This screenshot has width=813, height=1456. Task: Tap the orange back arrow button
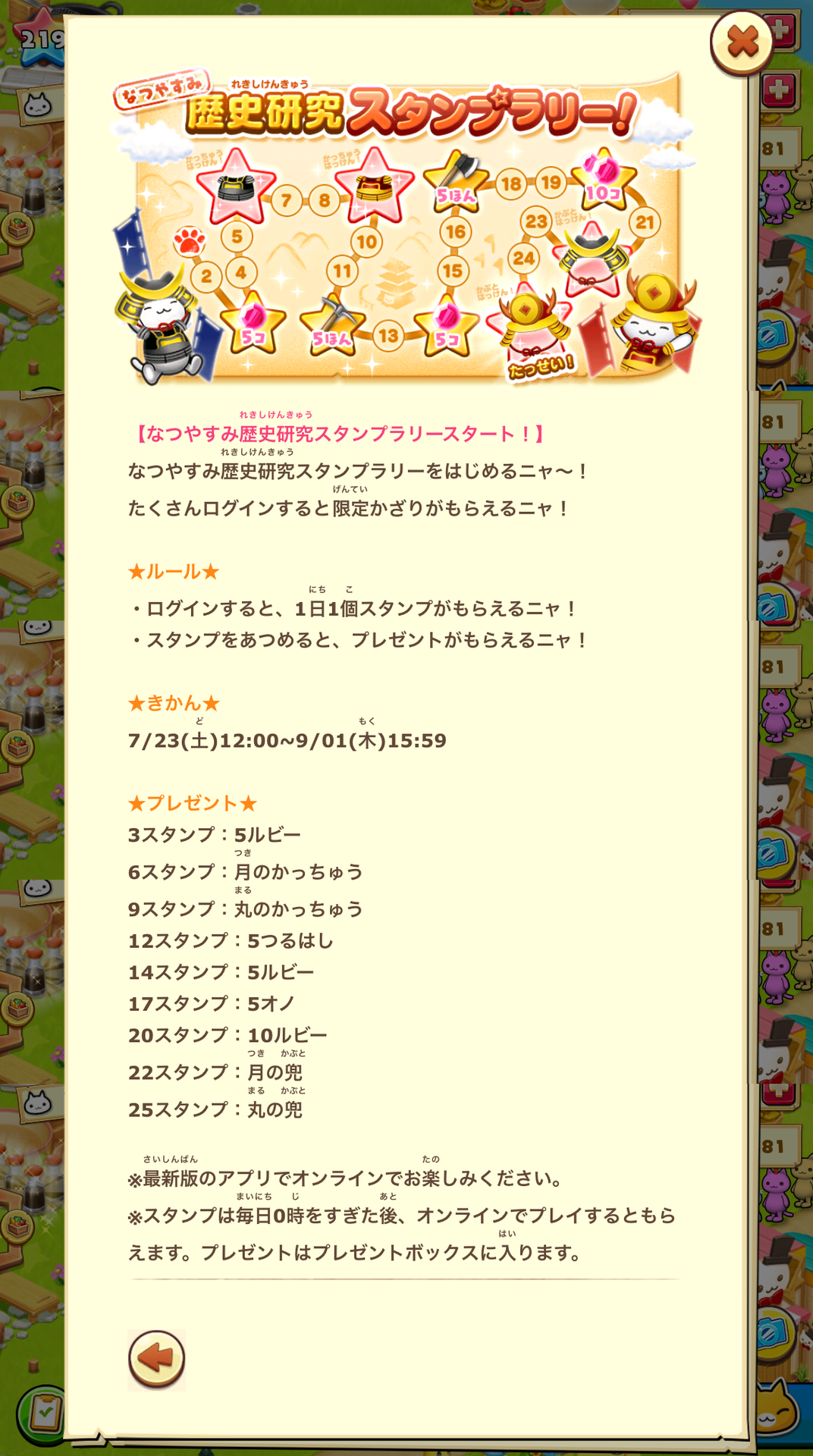pyautogui.click(x=157, y=1359)
